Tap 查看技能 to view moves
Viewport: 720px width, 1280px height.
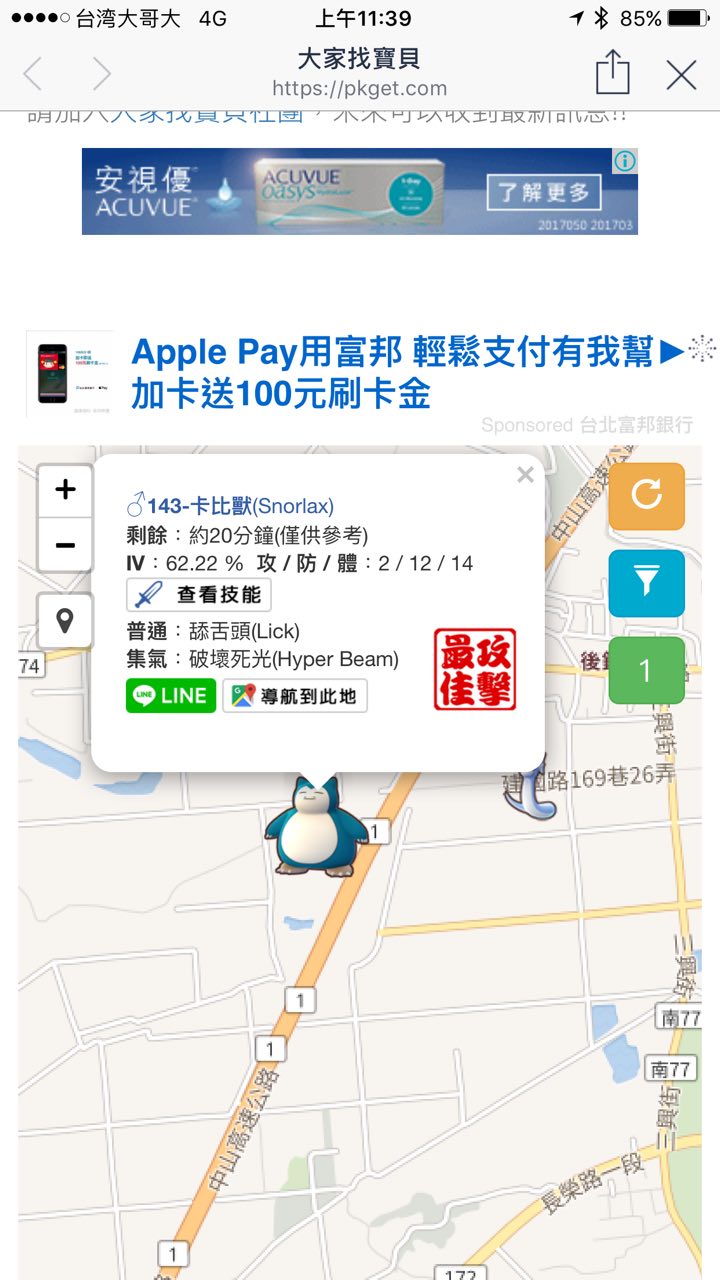click(x=199, y=595)
